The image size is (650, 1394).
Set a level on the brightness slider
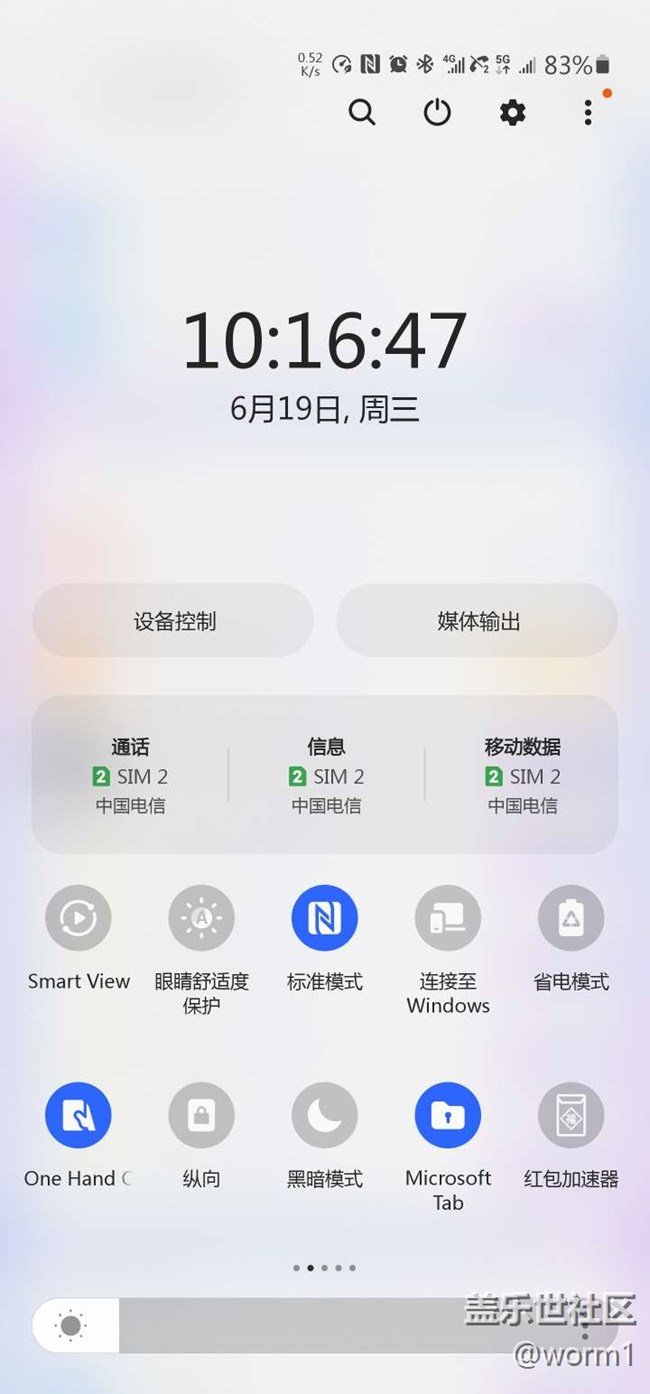tap(325, 1326)
